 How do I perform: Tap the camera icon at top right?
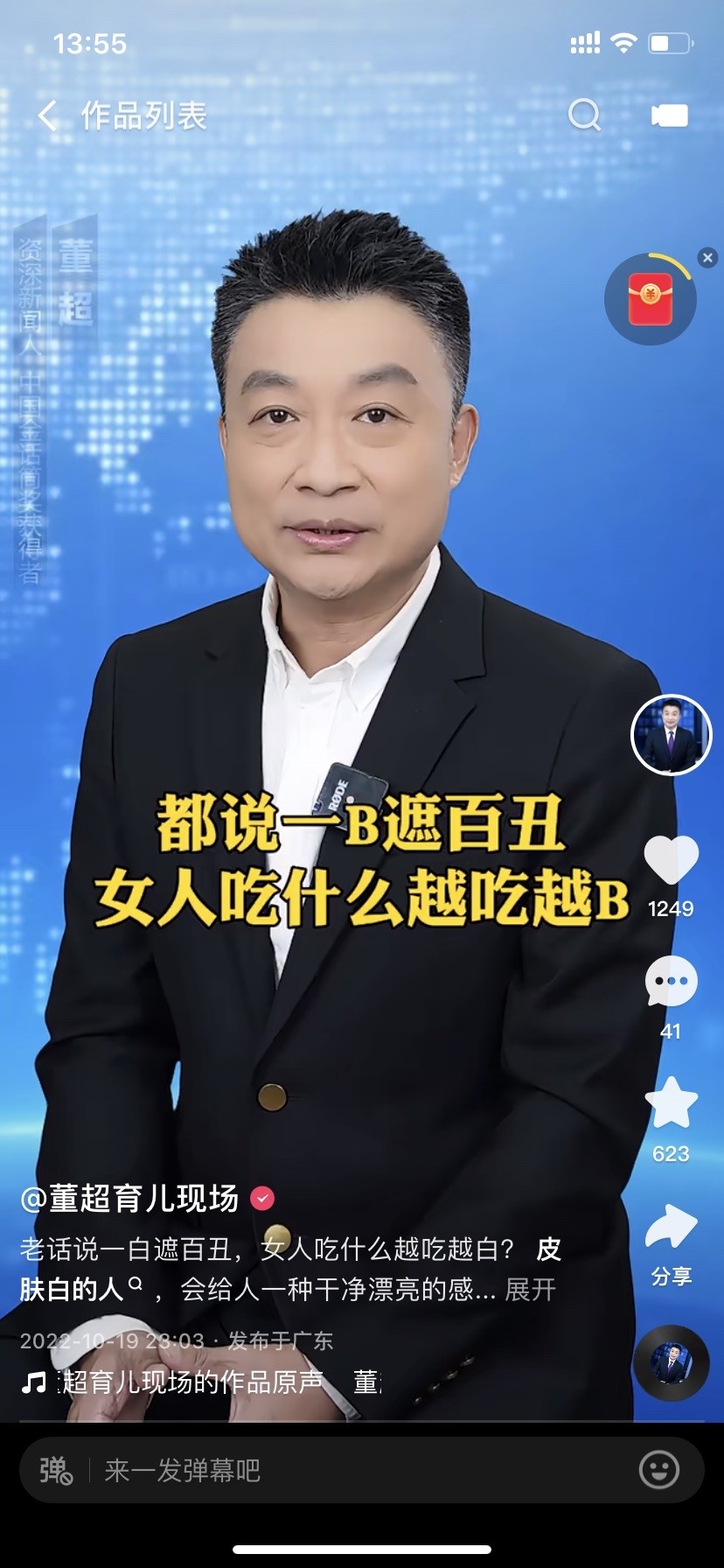[x=670, y=115]
